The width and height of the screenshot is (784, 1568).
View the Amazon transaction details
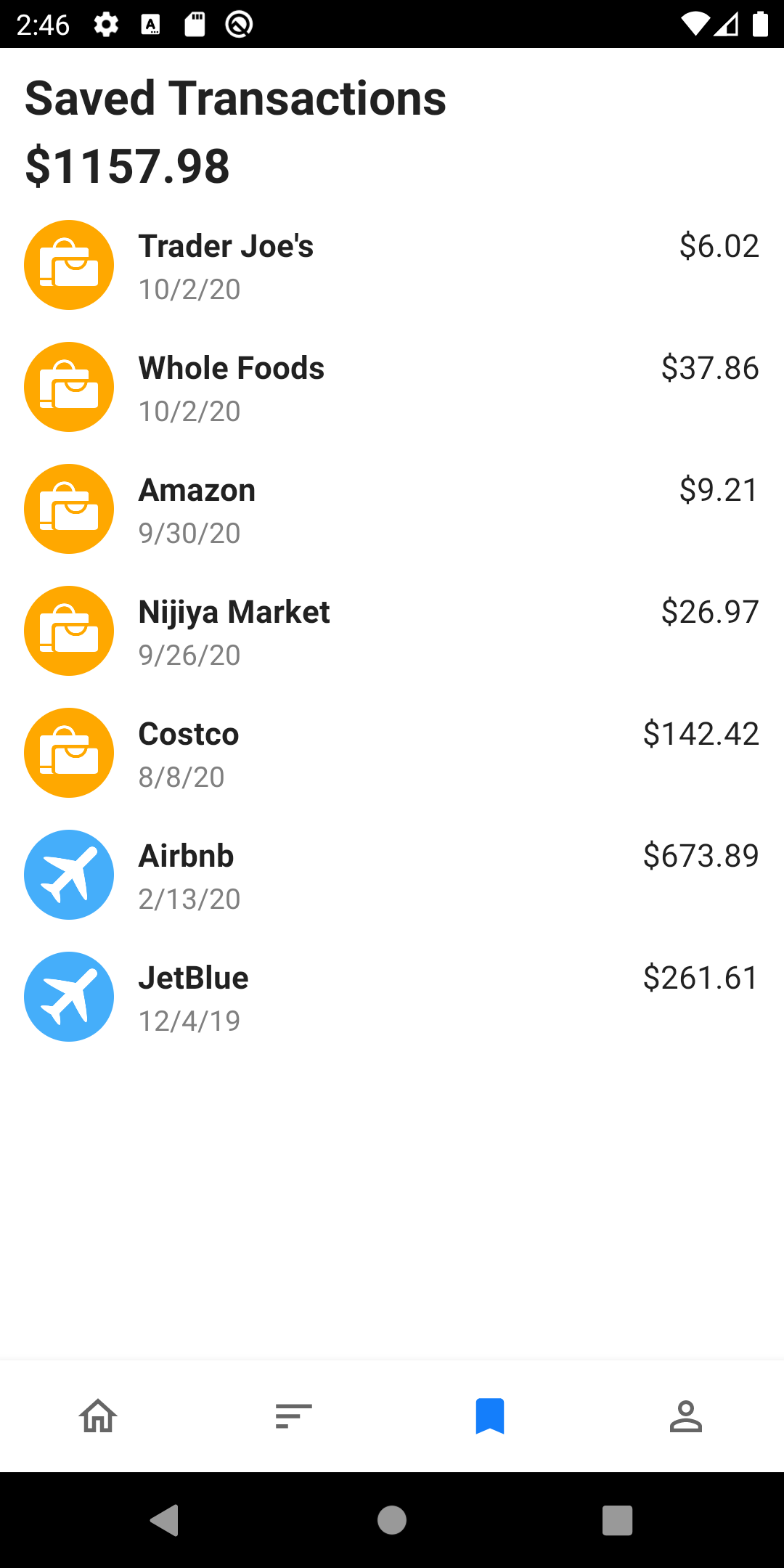(392, 510)
